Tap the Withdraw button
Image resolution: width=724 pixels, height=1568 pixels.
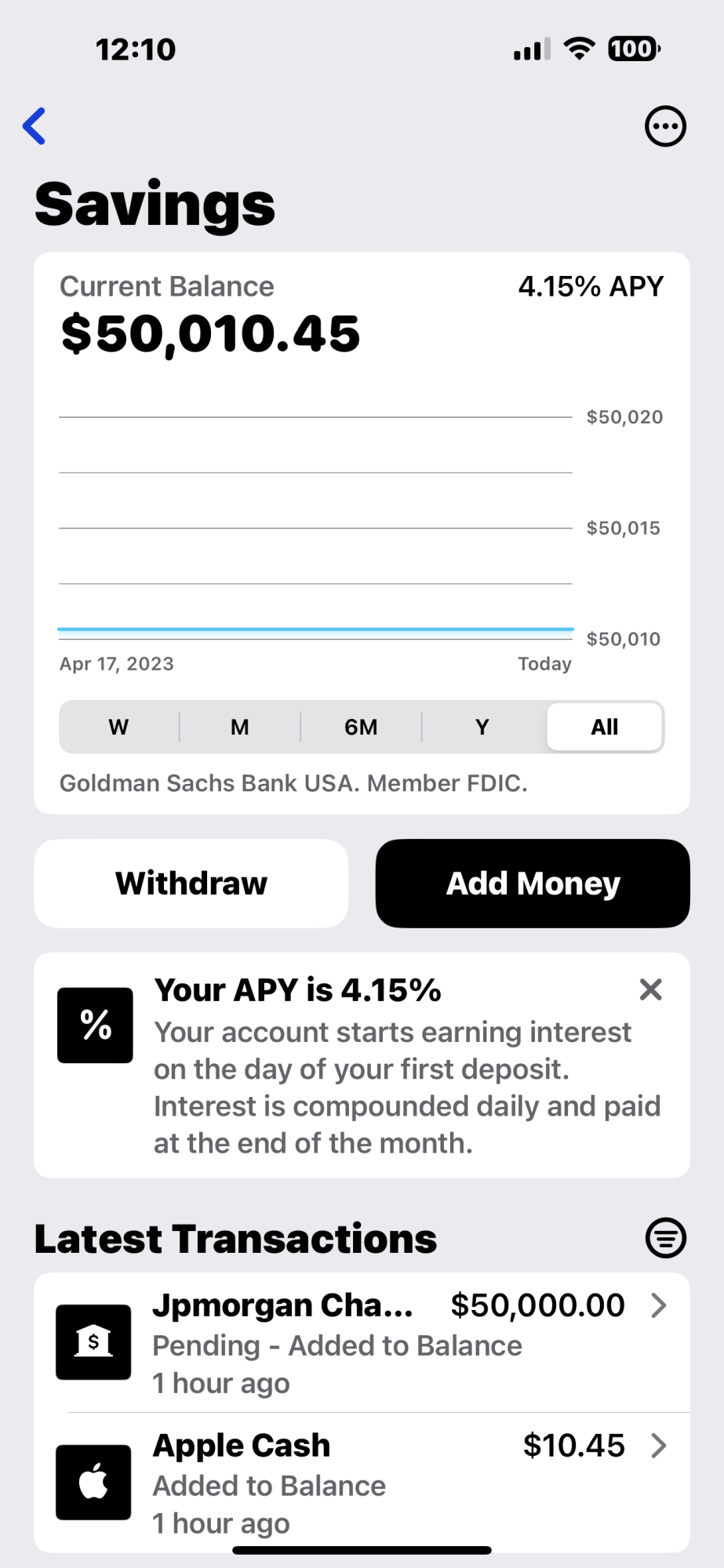[191, 884]
